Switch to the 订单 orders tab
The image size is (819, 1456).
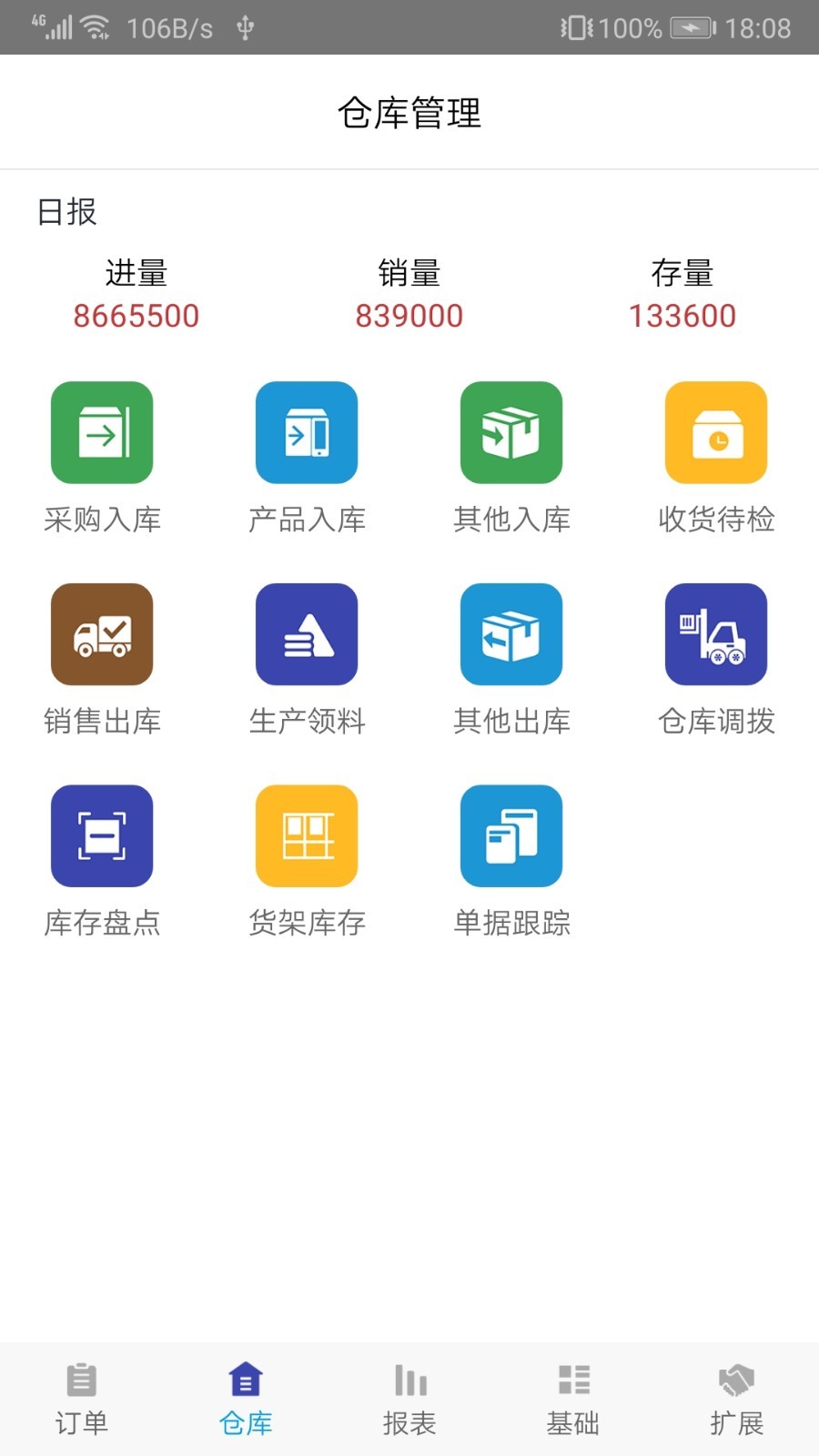(x=82, y=1399)
